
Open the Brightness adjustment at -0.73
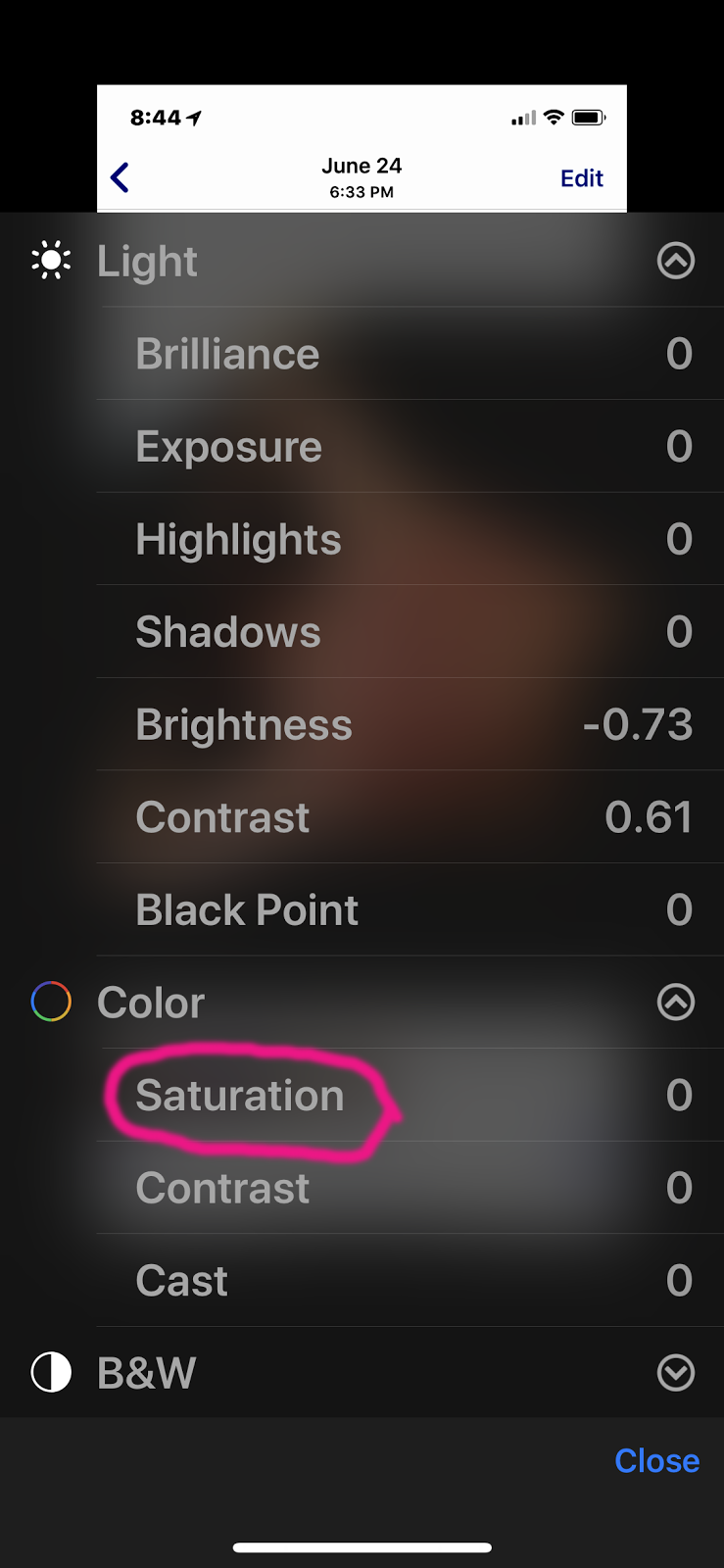[244, 725]
